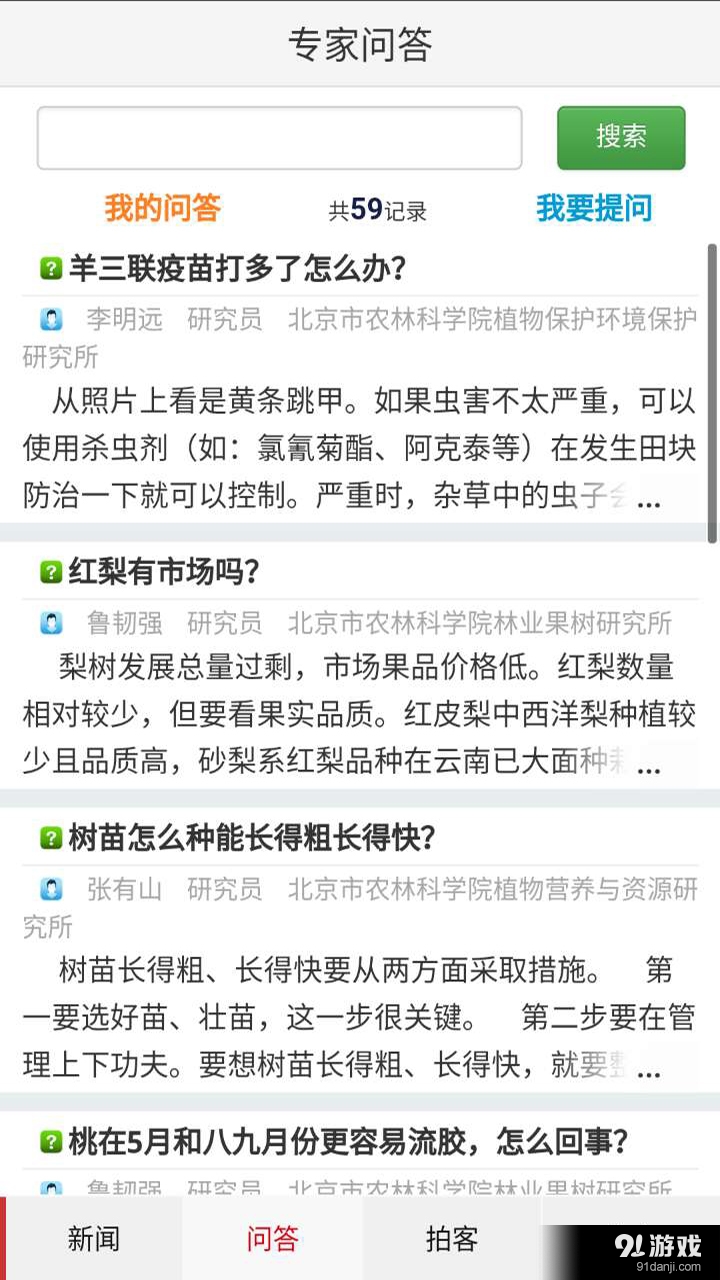Click the search input field

(x=279, y=137)
